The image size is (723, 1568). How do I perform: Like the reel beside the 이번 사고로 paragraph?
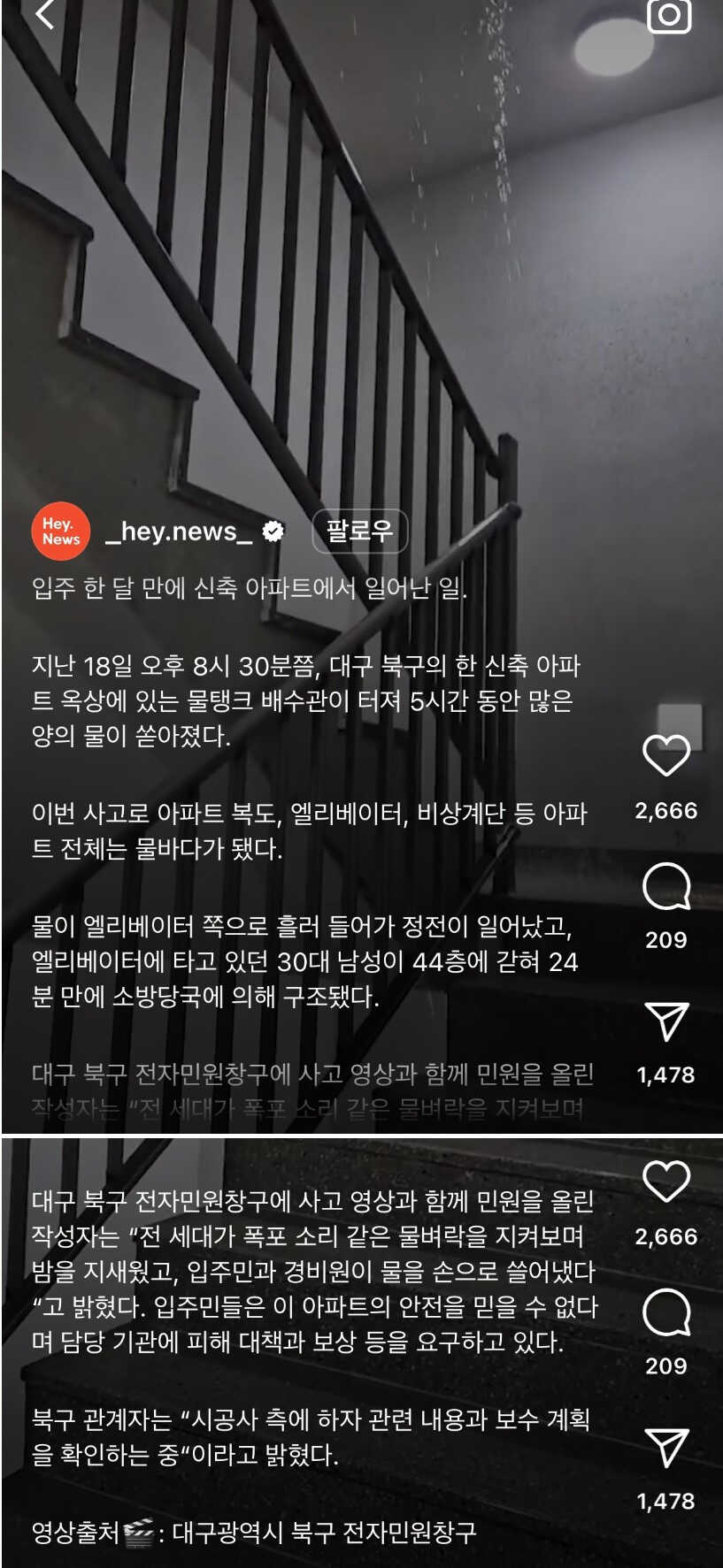[x=665, y=756]
